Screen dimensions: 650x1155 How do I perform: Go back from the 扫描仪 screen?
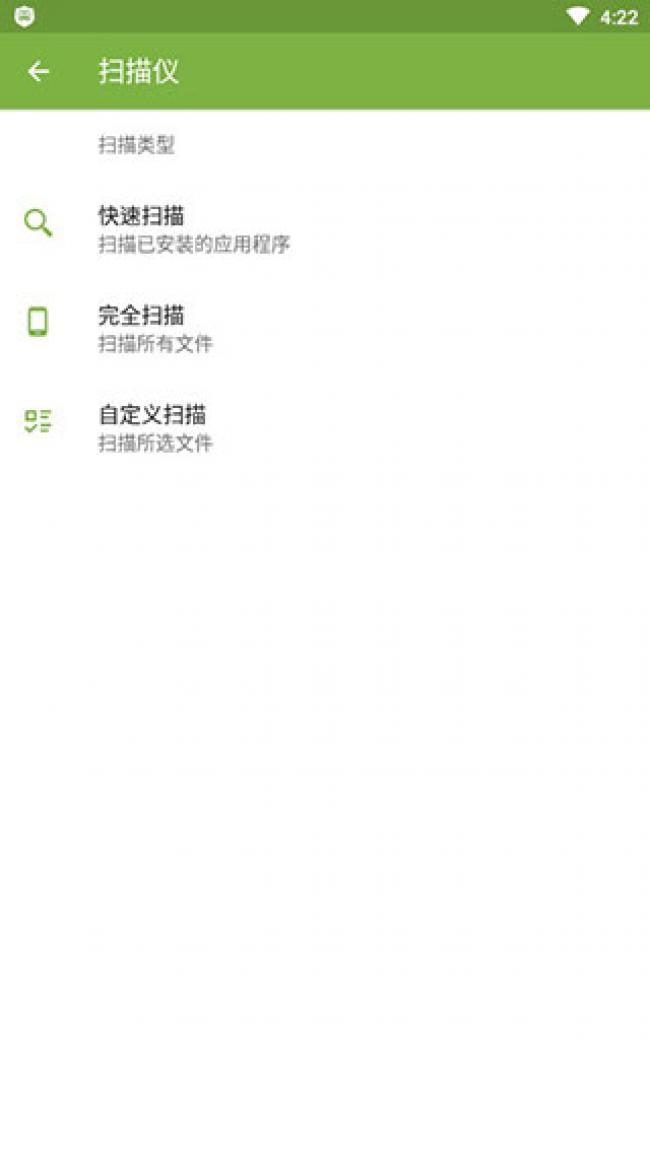coord(38,71)
